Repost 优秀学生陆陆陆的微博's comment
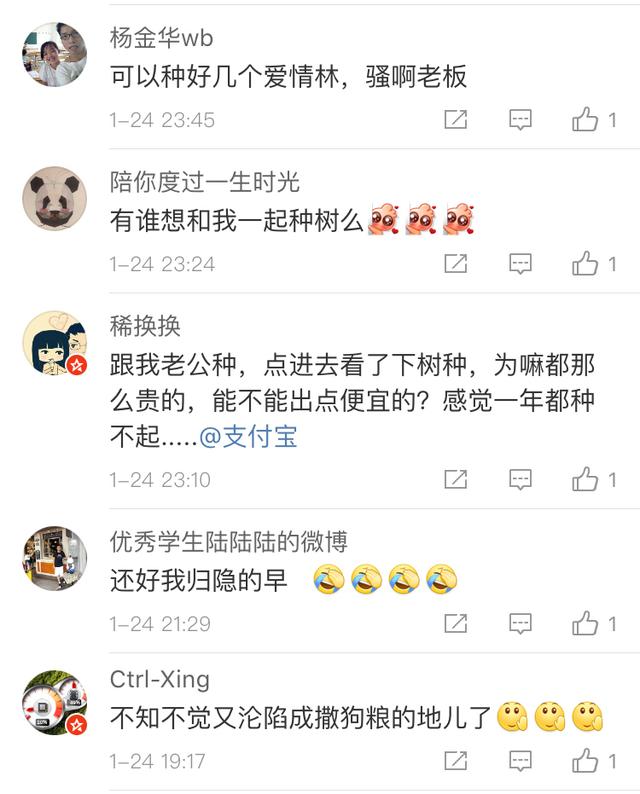 pos(455,624)
